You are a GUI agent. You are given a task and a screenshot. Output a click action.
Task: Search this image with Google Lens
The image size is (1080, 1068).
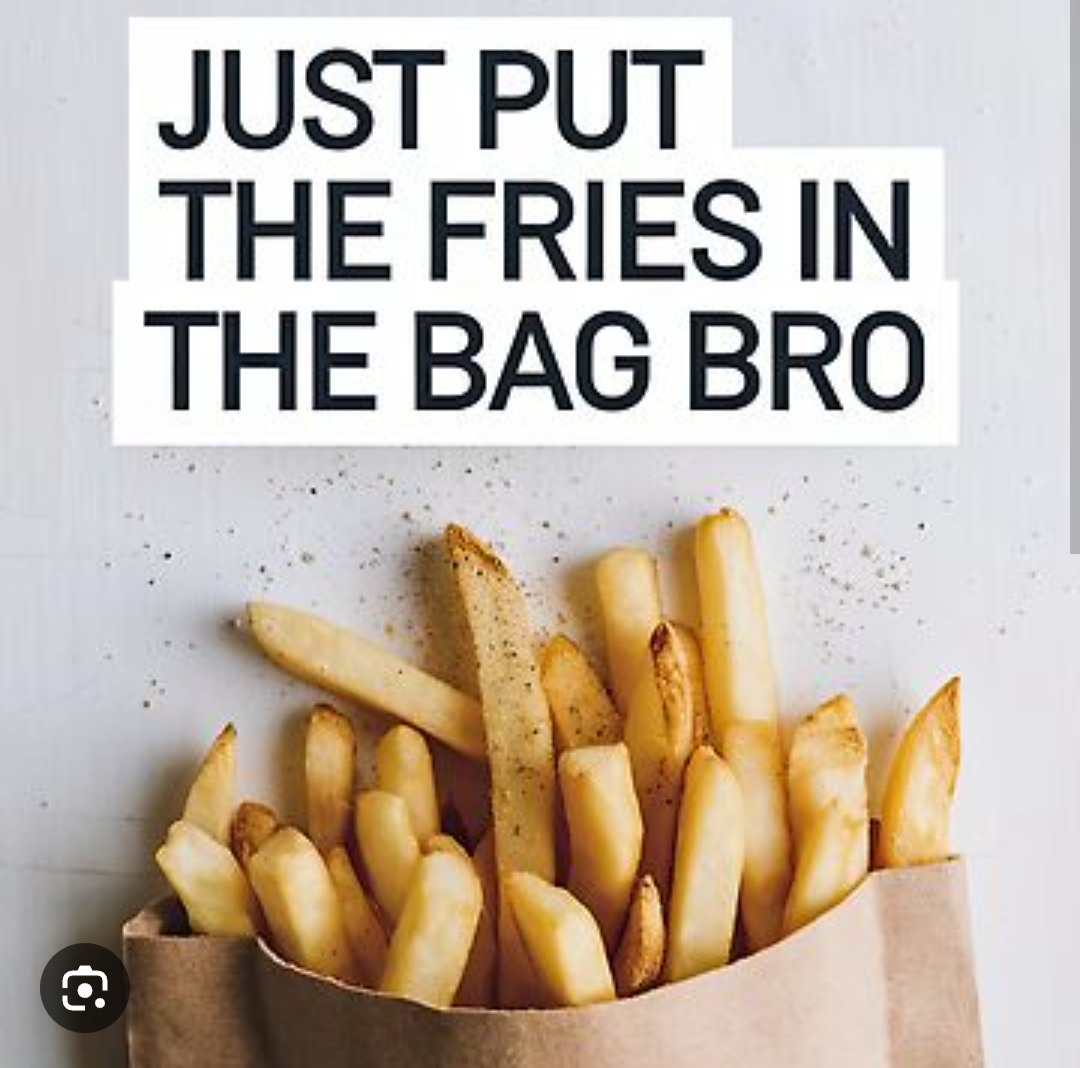pos(85,988)
